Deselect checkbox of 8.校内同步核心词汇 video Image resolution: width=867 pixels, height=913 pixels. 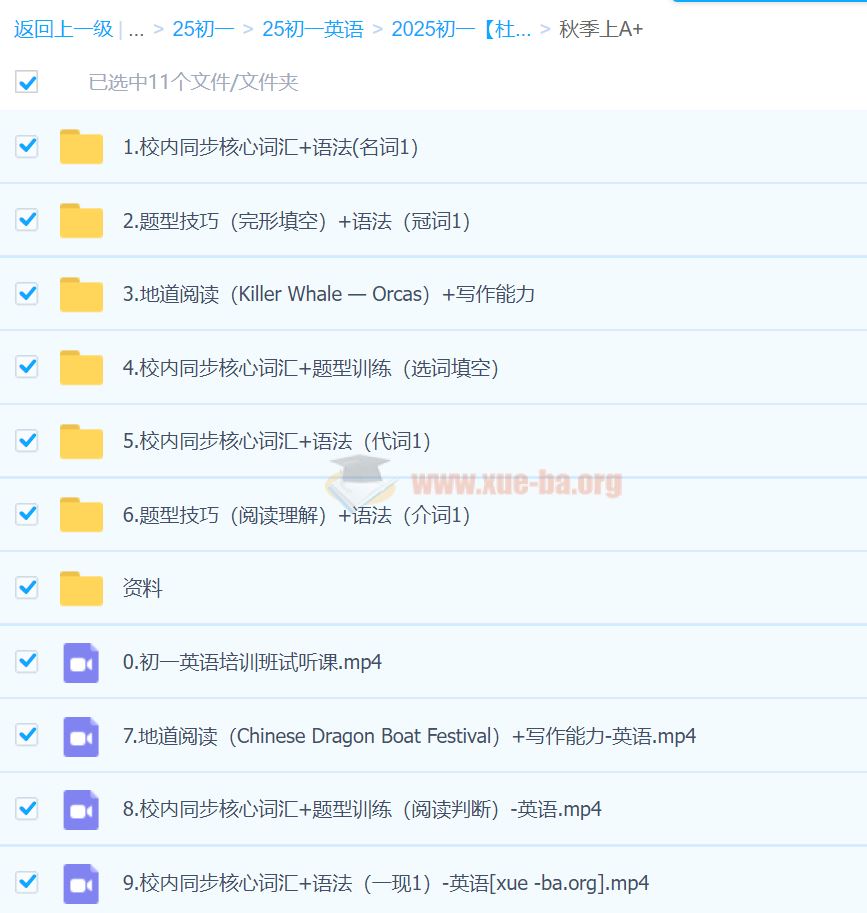(27, 808)
